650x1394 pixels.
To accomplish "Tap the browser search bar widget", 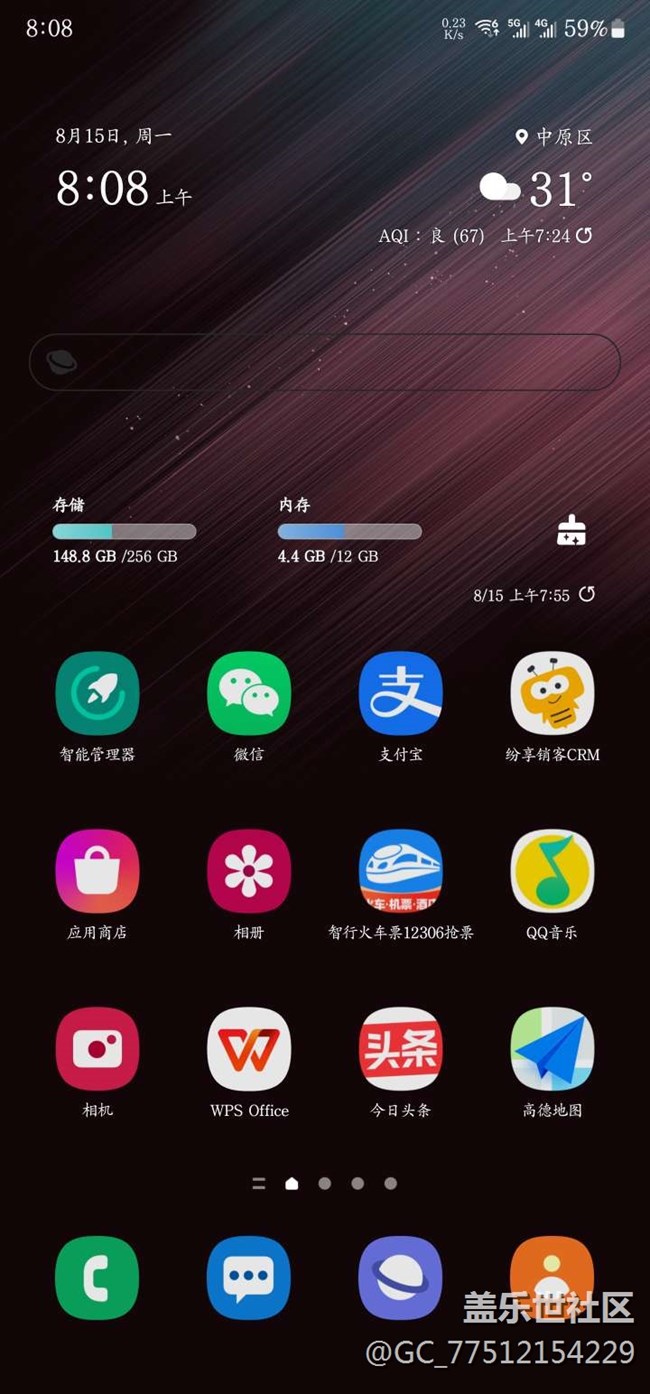I will [x=325, y=362].
